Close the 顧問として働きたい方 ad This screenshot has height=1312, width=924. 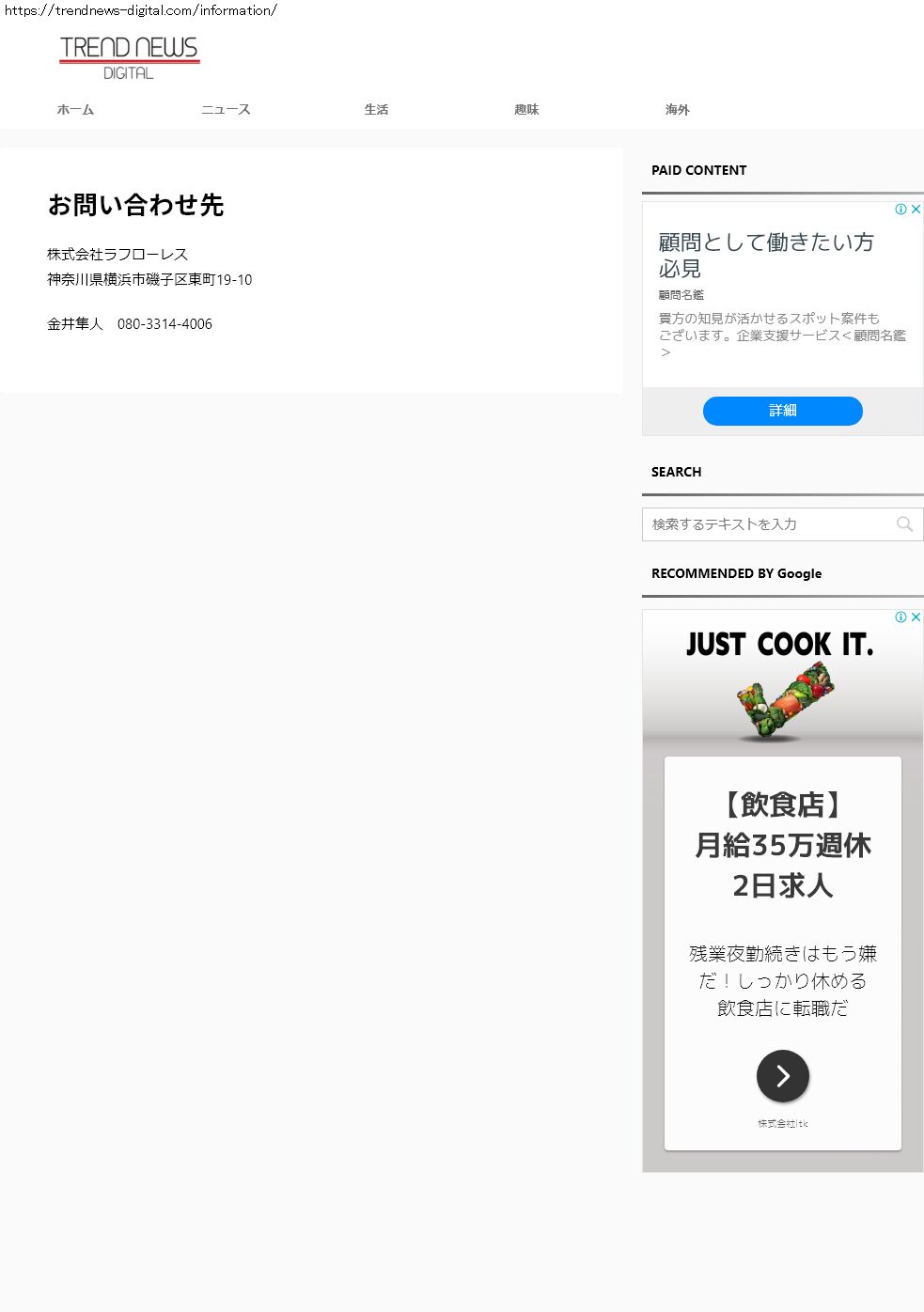point(916,210)
